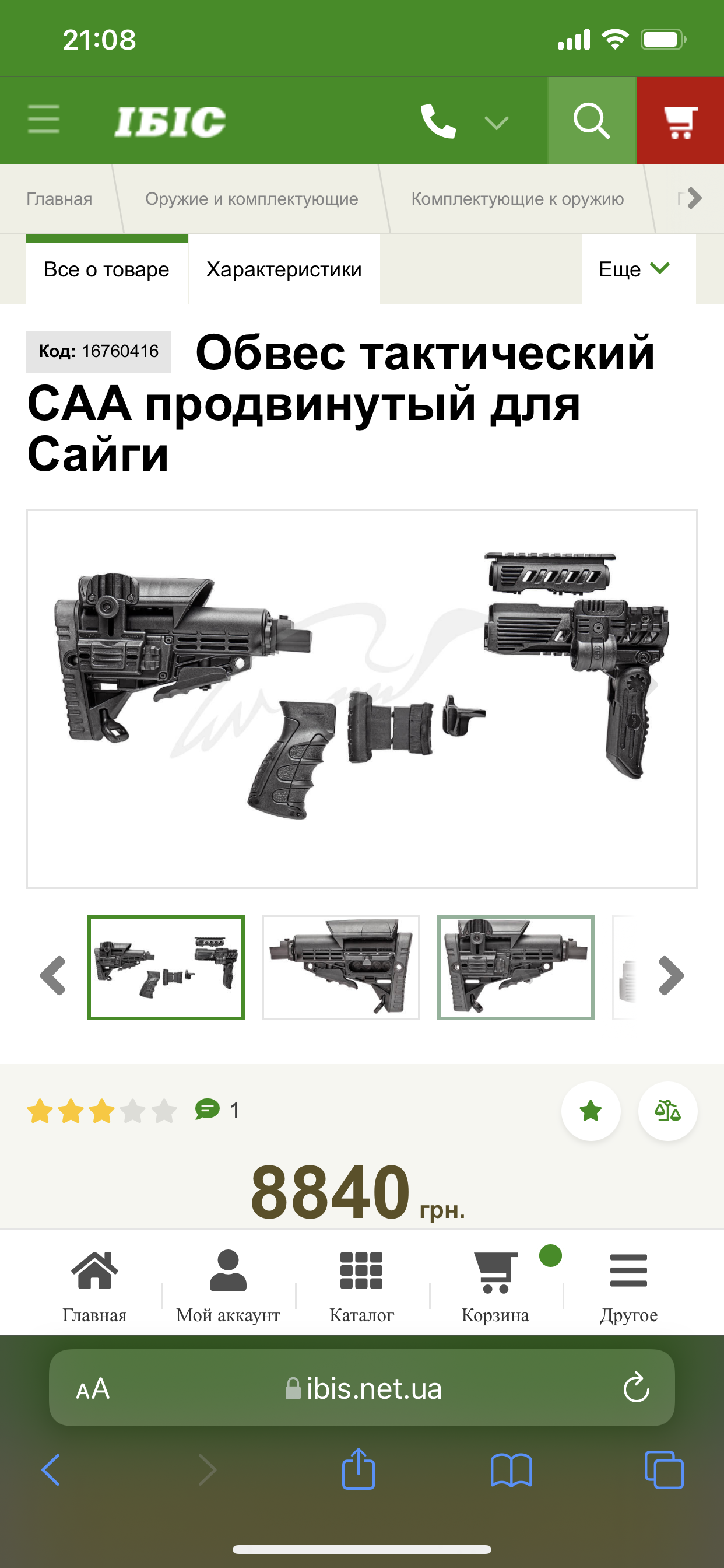Screen dimensions: 724x1568
Task: Open the red shopping cart
Action: click(x=680, y=121)
